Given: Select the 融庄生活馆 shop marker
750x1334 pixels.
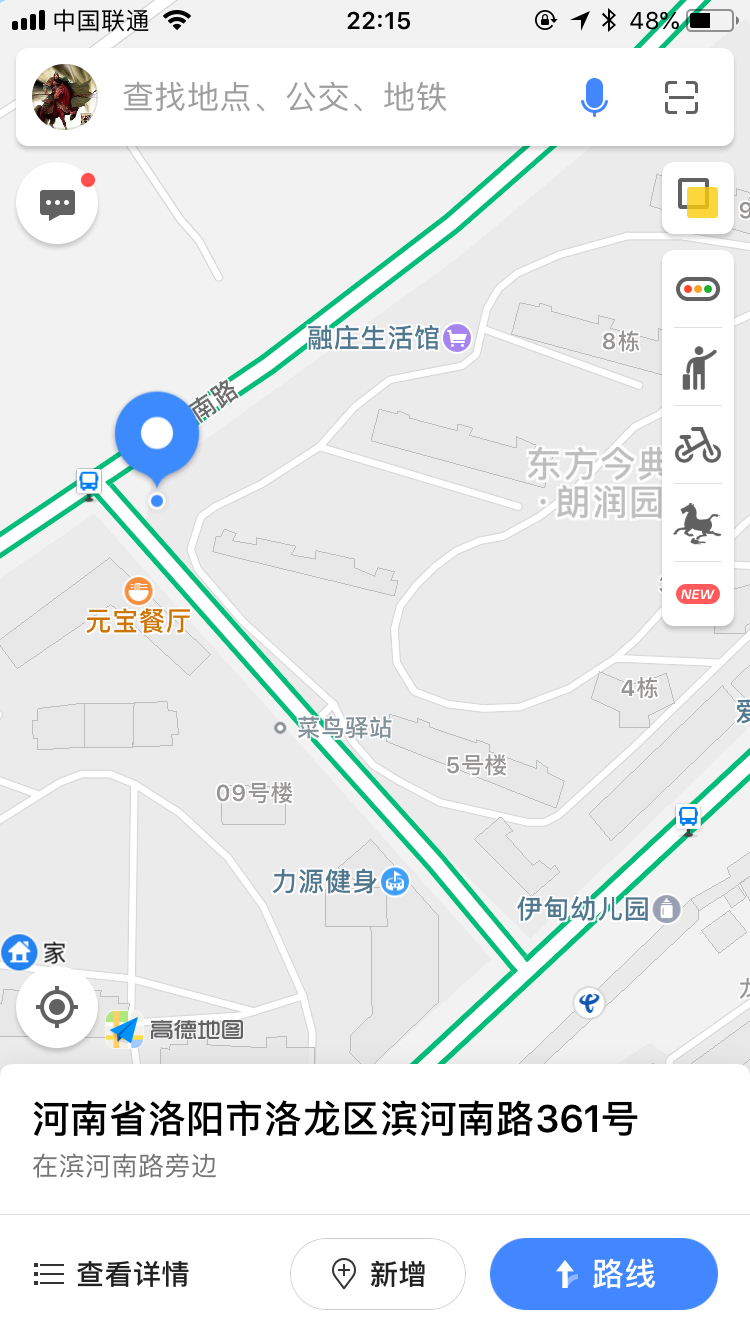Looking at the screenshot, I should [x=390, y=338].
